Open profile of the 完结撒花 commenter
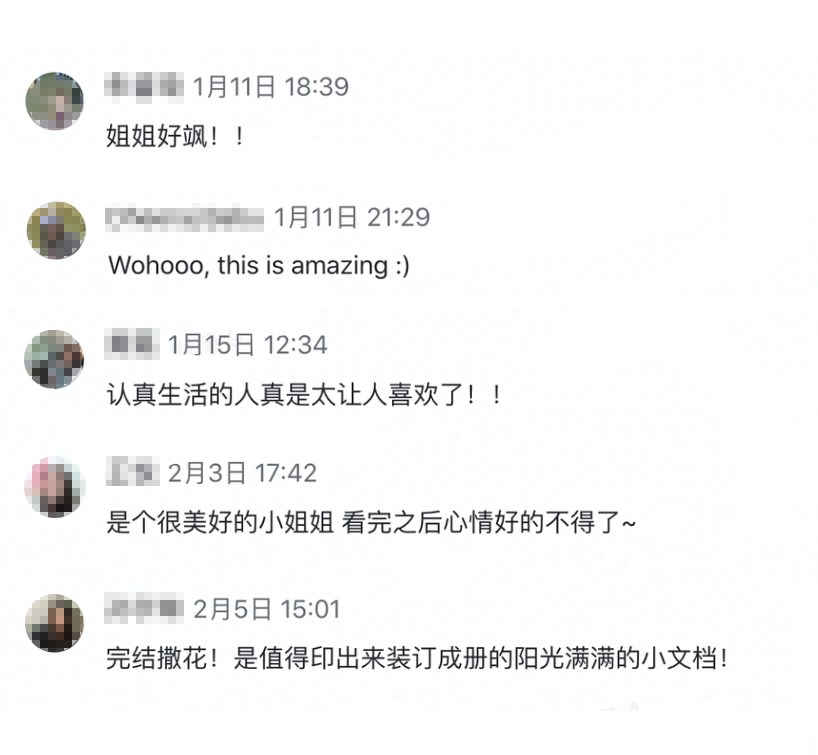The image size is (818, 755). click(x=54, y=622)
